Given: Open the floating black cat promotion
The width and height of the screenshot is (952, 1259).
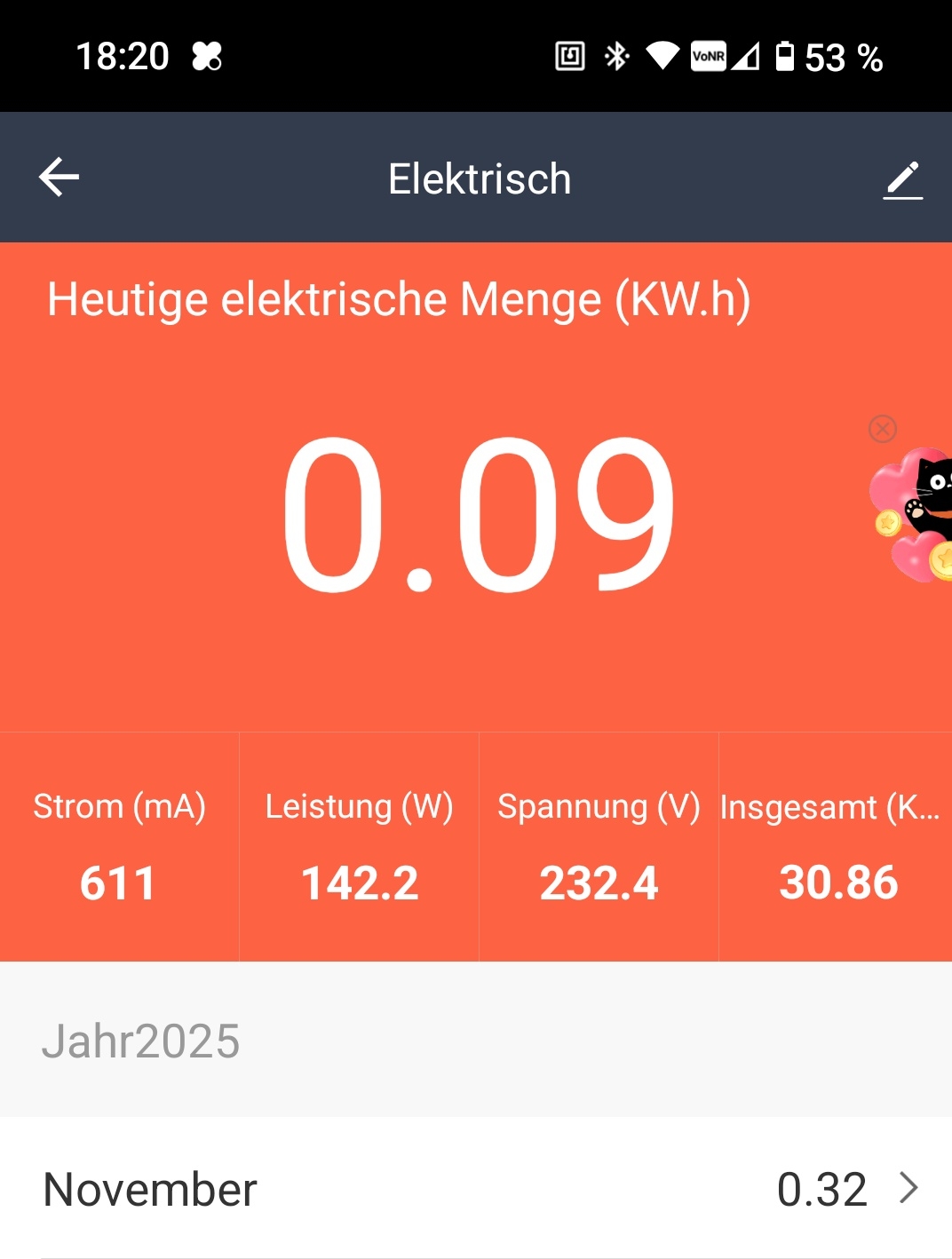Looking at the screenshot, I should coord(915,515).
